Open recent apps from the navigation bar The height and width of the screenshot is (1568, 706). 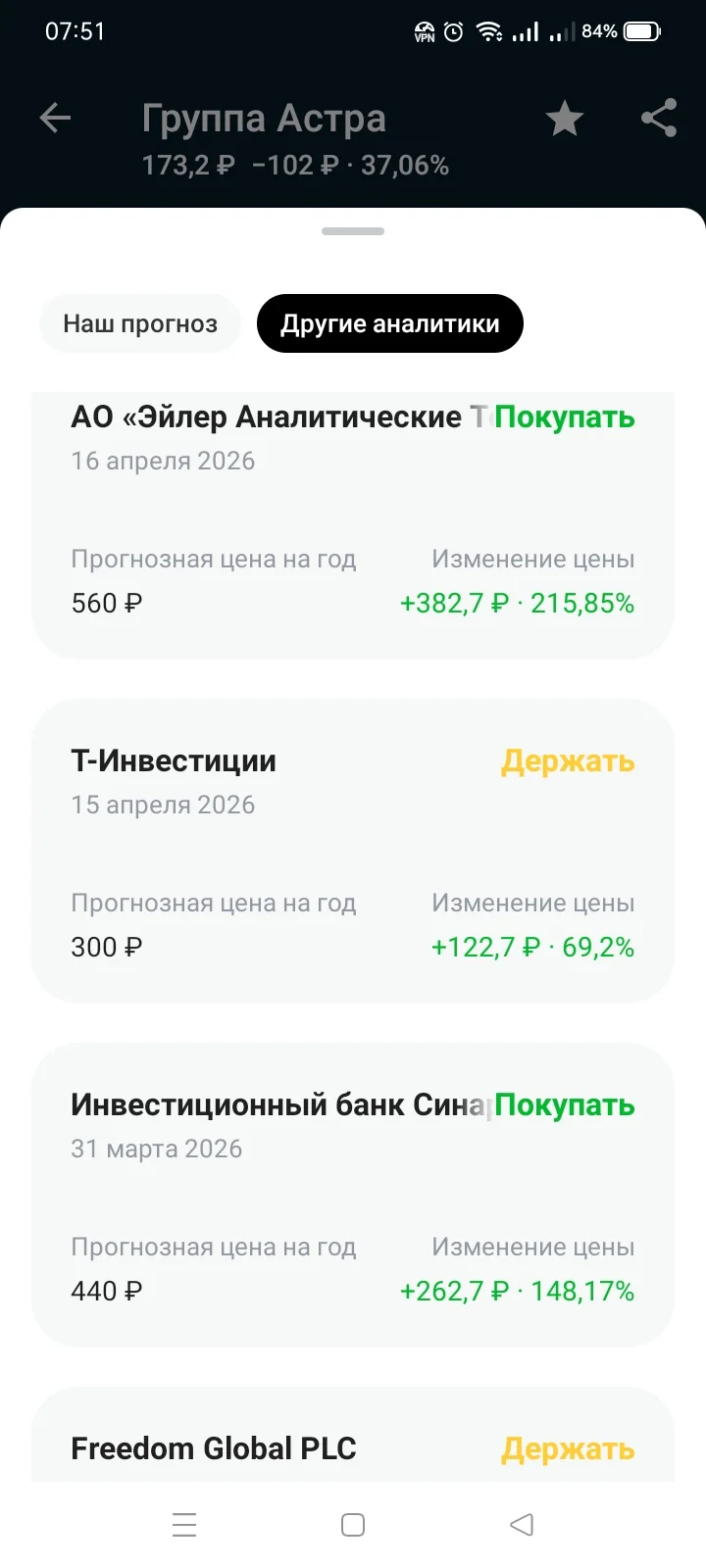click(184, 1525)
